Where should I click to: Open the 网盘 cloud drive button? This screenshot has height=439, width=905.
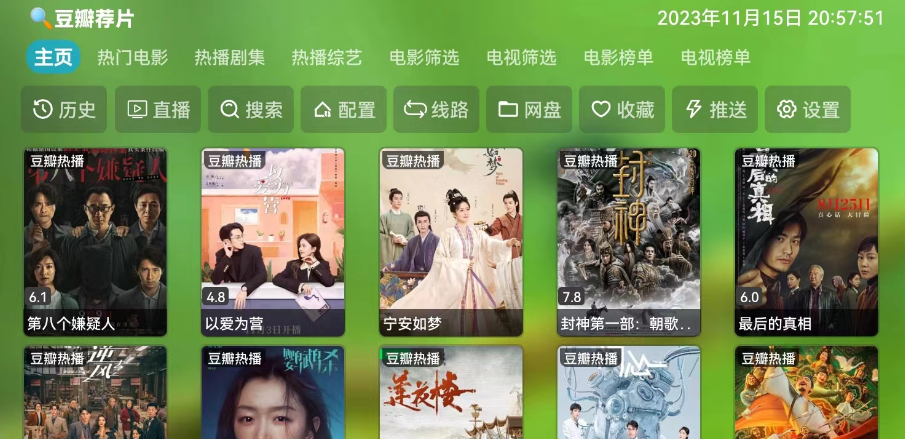[529, 110]
